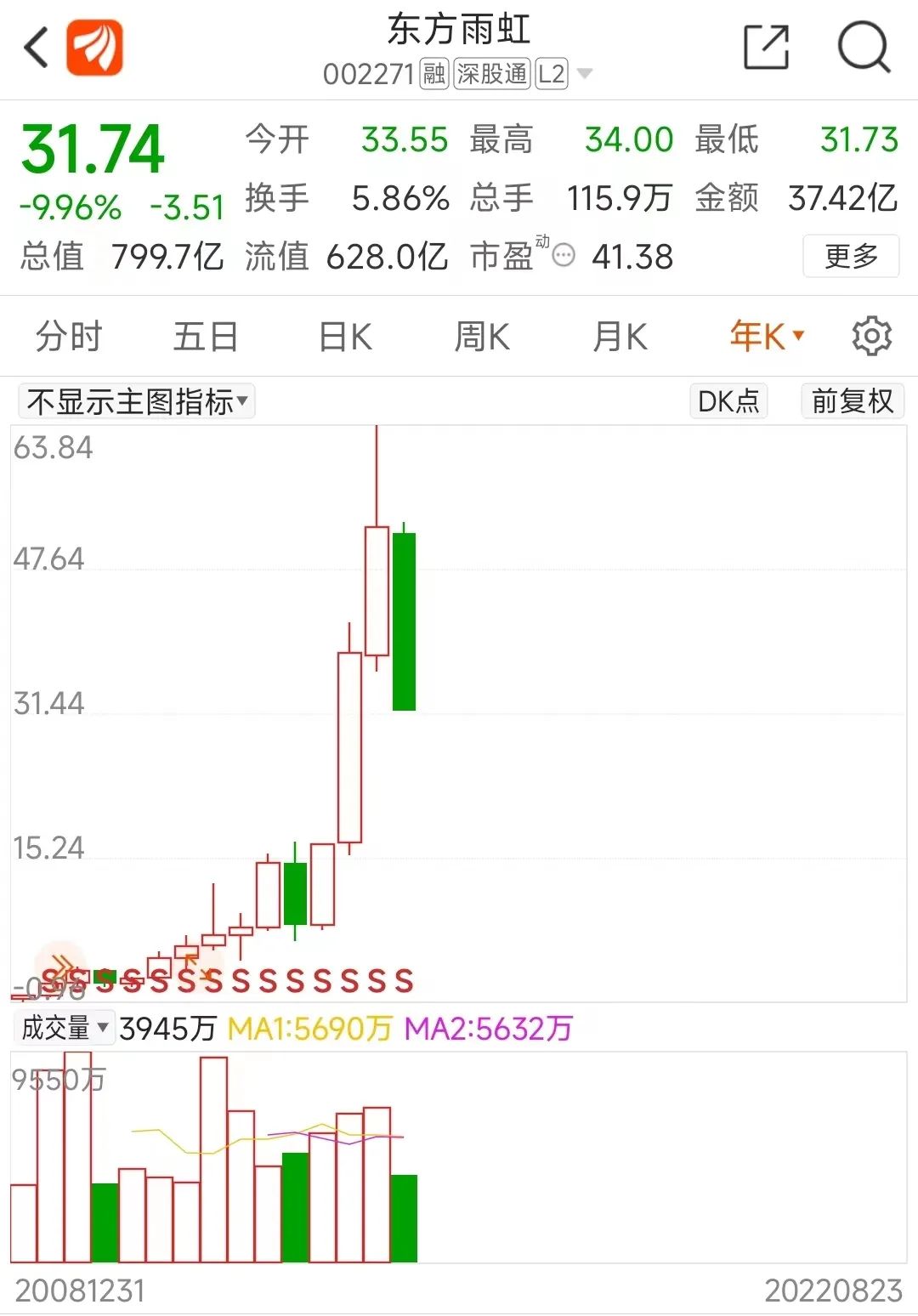
Task: Switch to the 分时 chart tab
Action: [69, 337]
